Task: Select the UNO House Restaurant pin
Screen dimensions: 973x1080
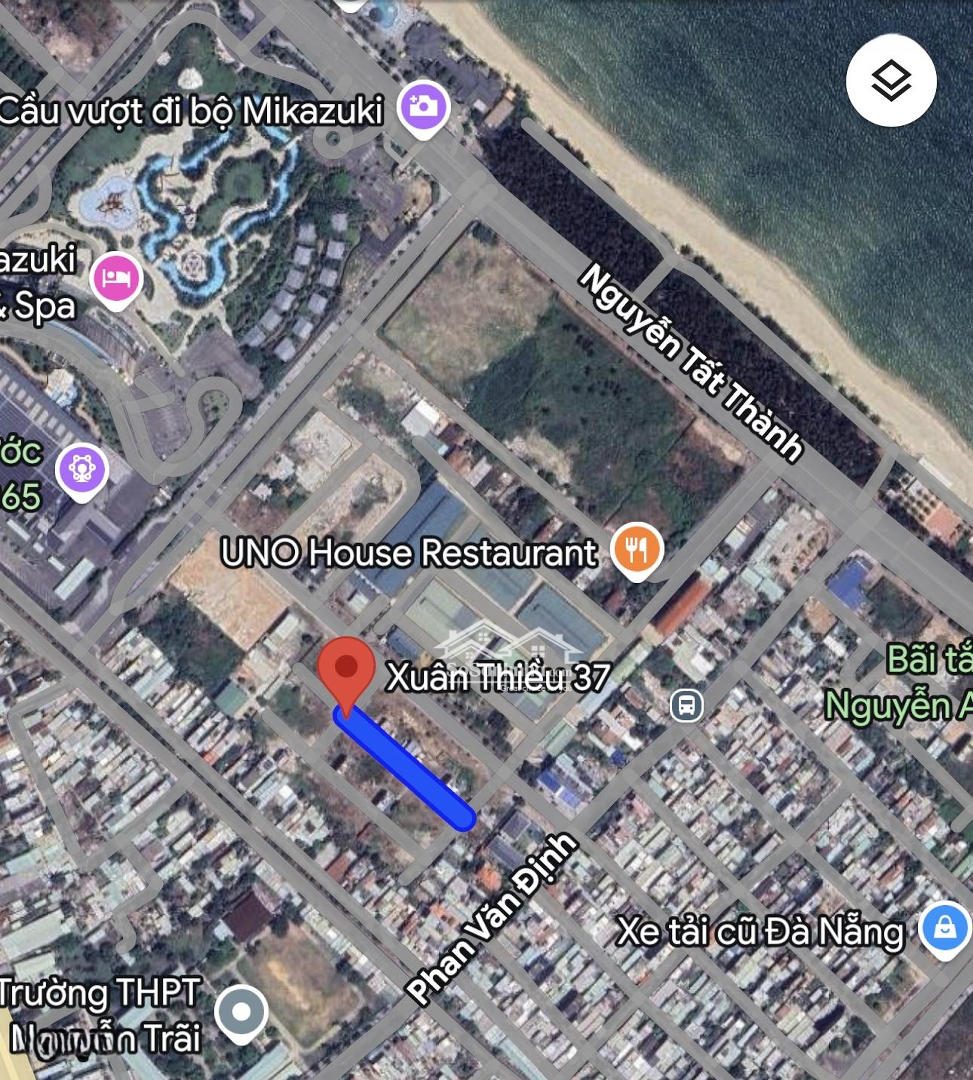Action: (637, 549)
